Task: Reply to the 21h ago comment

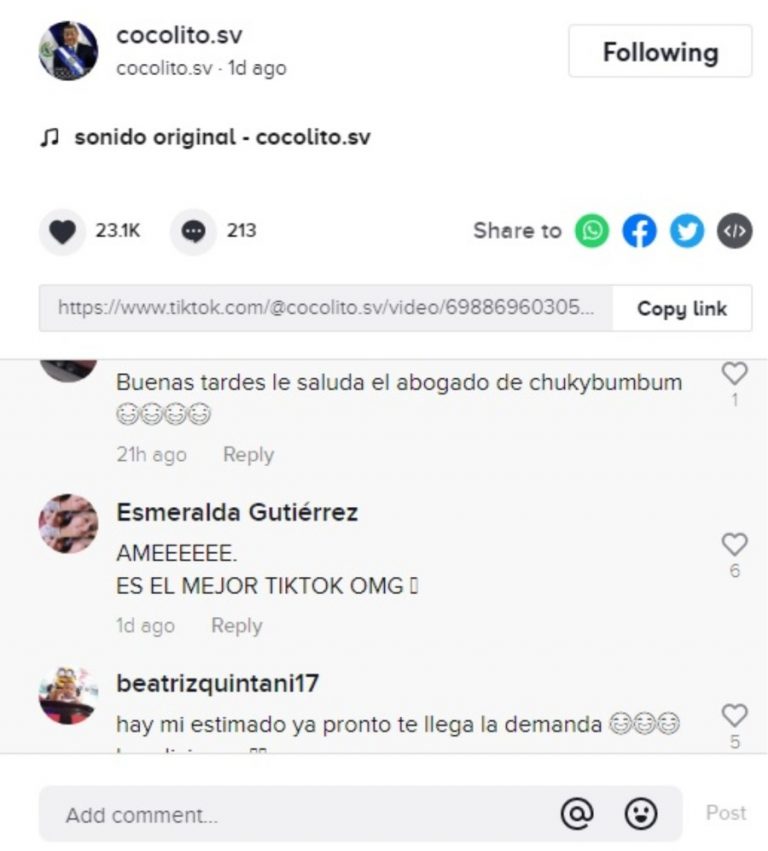Action: (x=249, y=454)
